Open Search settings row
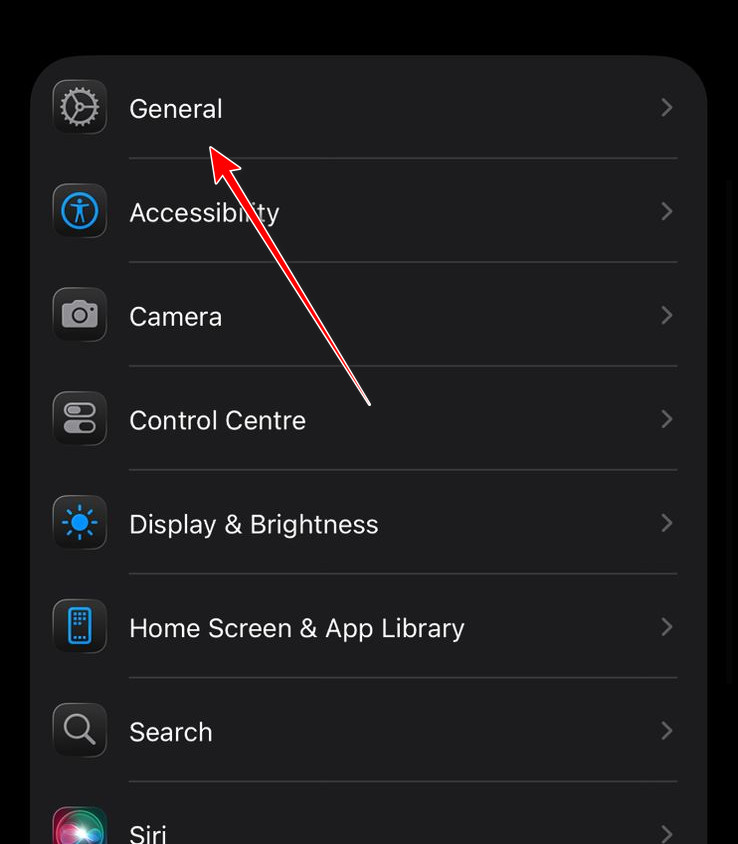Image resolution: width=738 pixels, height=844 pixels. point(171,732)
